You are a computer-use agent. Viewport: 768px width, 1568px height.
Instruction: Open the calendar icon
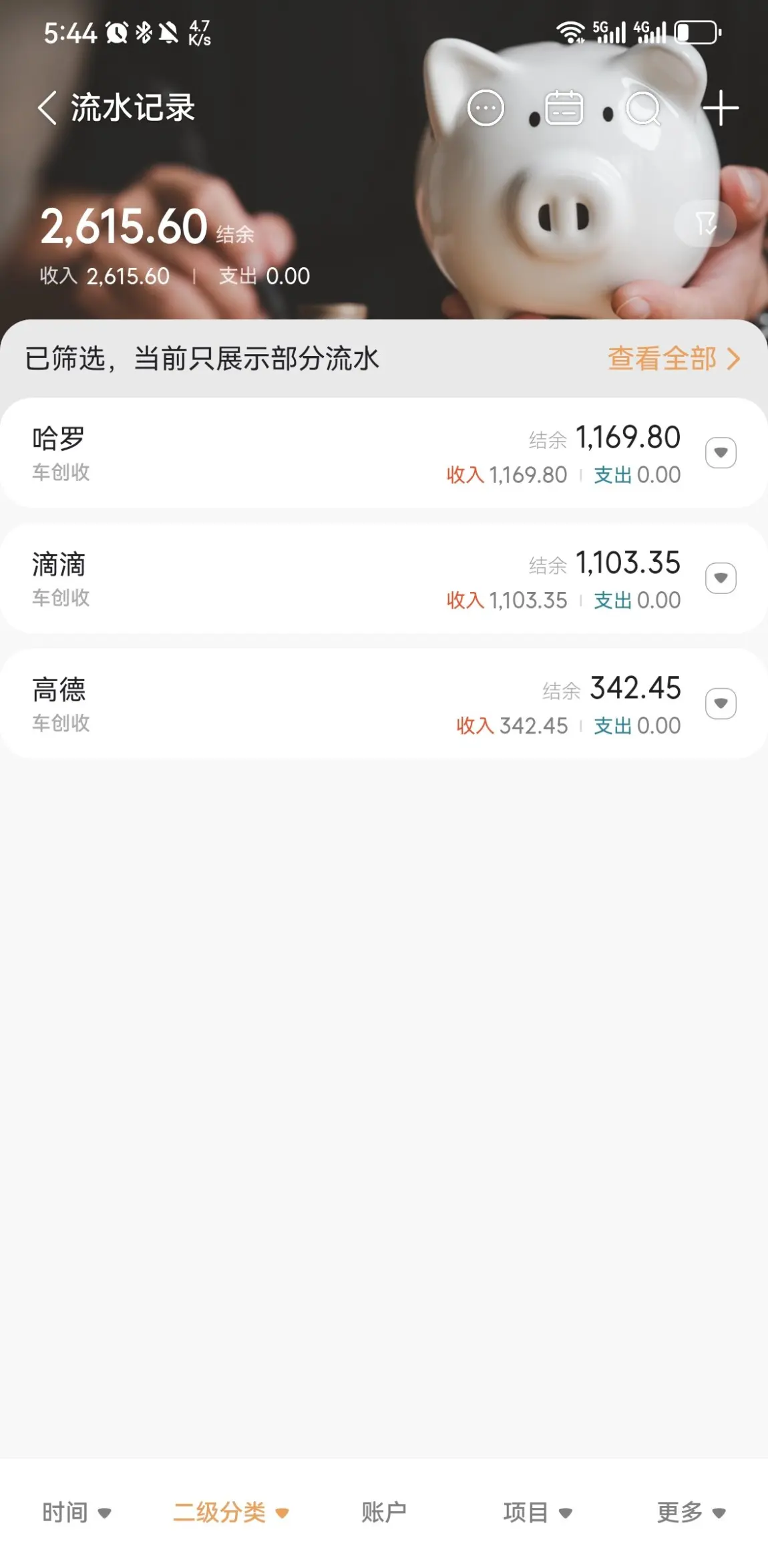coord(564,108)
